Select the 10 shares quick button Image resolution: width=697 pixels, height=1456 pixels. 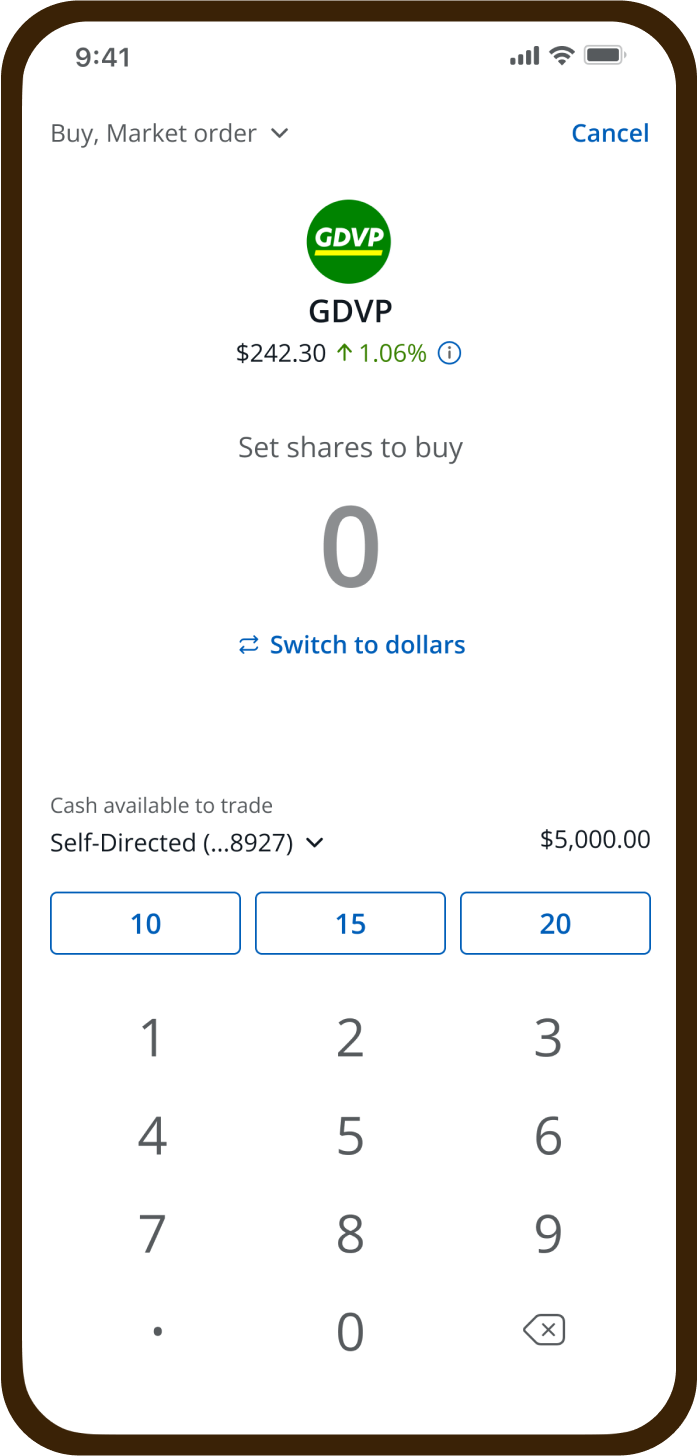tap(146, 923)
